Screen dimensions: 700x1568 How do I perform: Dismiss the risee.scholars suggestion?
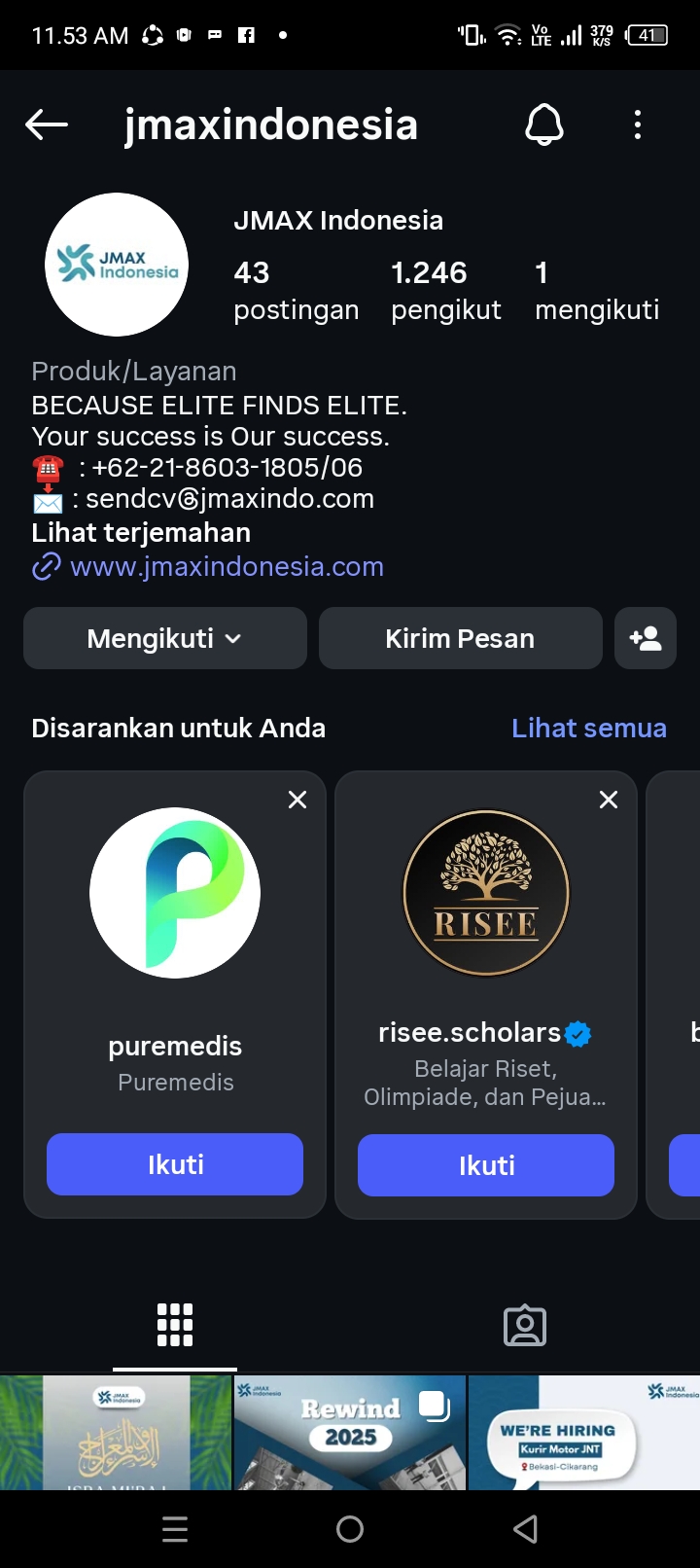pos(609,800)
